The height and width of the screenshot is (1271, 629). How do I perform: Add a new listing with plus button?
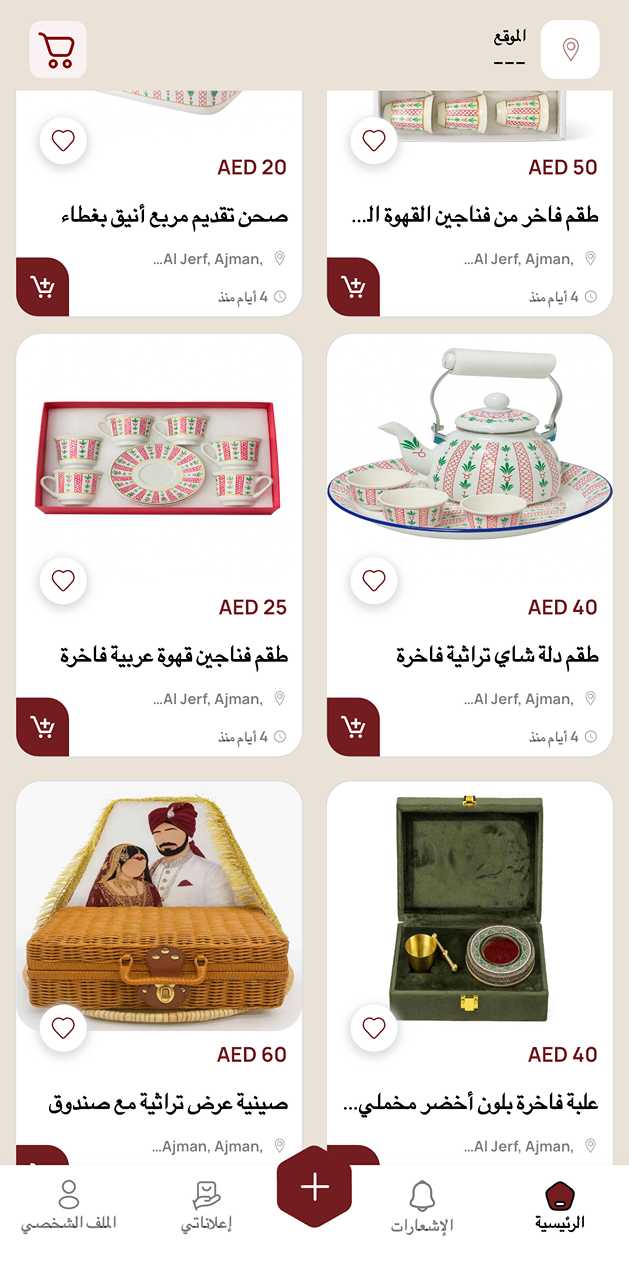tap(315, 1187)
